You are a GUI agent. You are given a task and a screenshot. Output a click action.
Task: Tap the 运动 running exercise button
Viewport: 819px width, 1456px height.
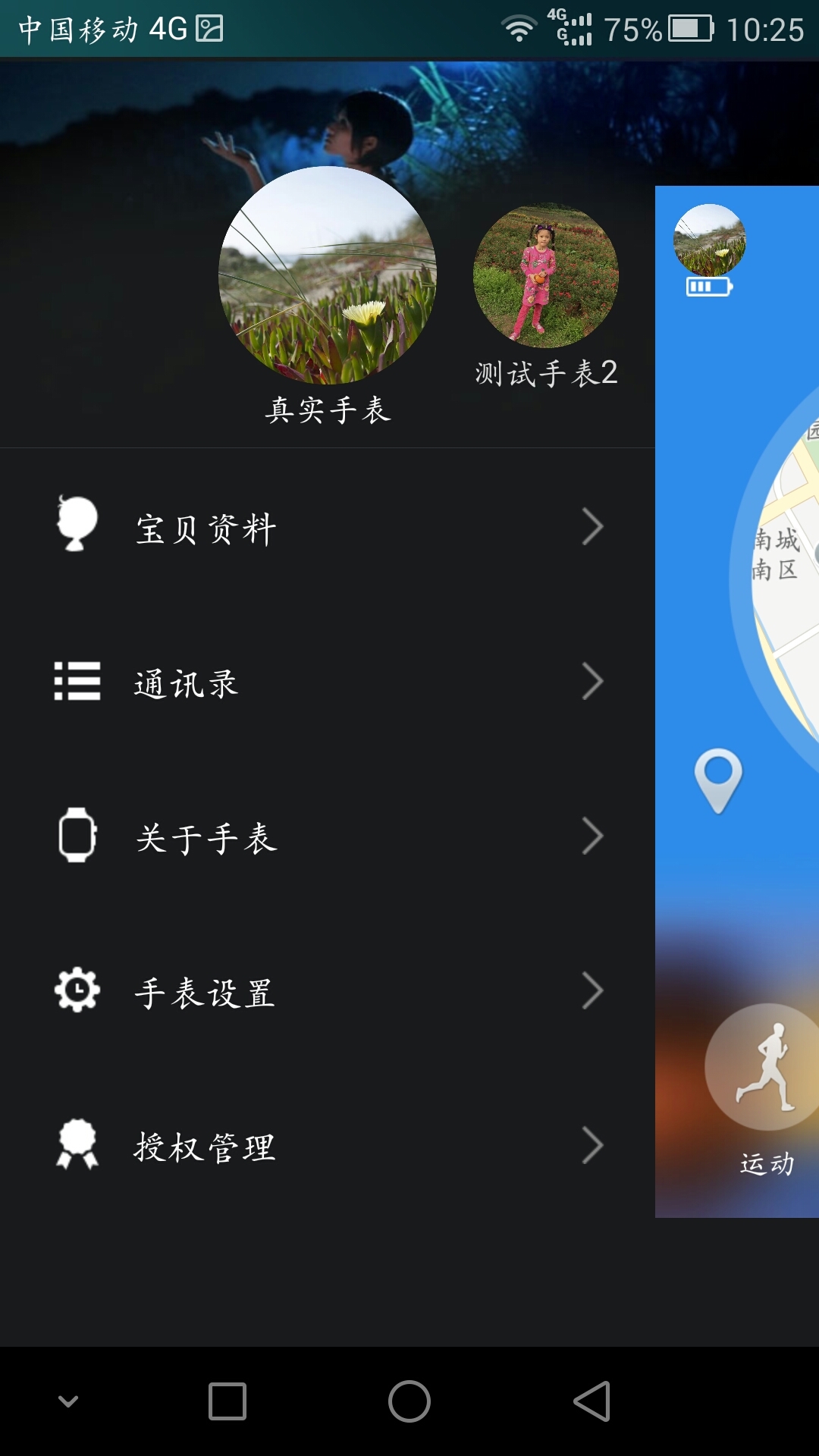766,1068
